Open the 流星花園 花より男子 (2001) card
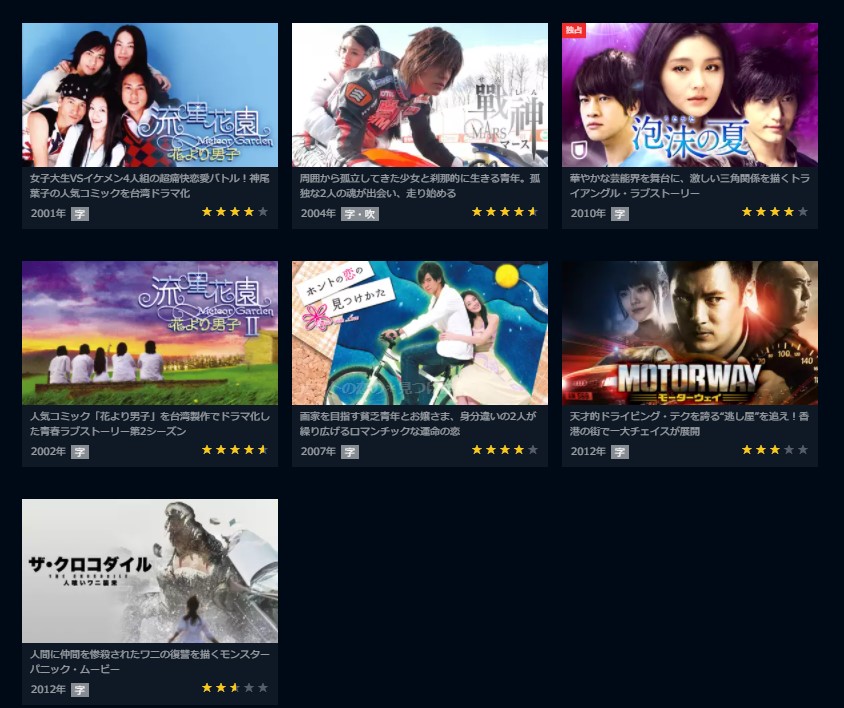The height and width of the screenshot is (708, 844). coord(150,96)
